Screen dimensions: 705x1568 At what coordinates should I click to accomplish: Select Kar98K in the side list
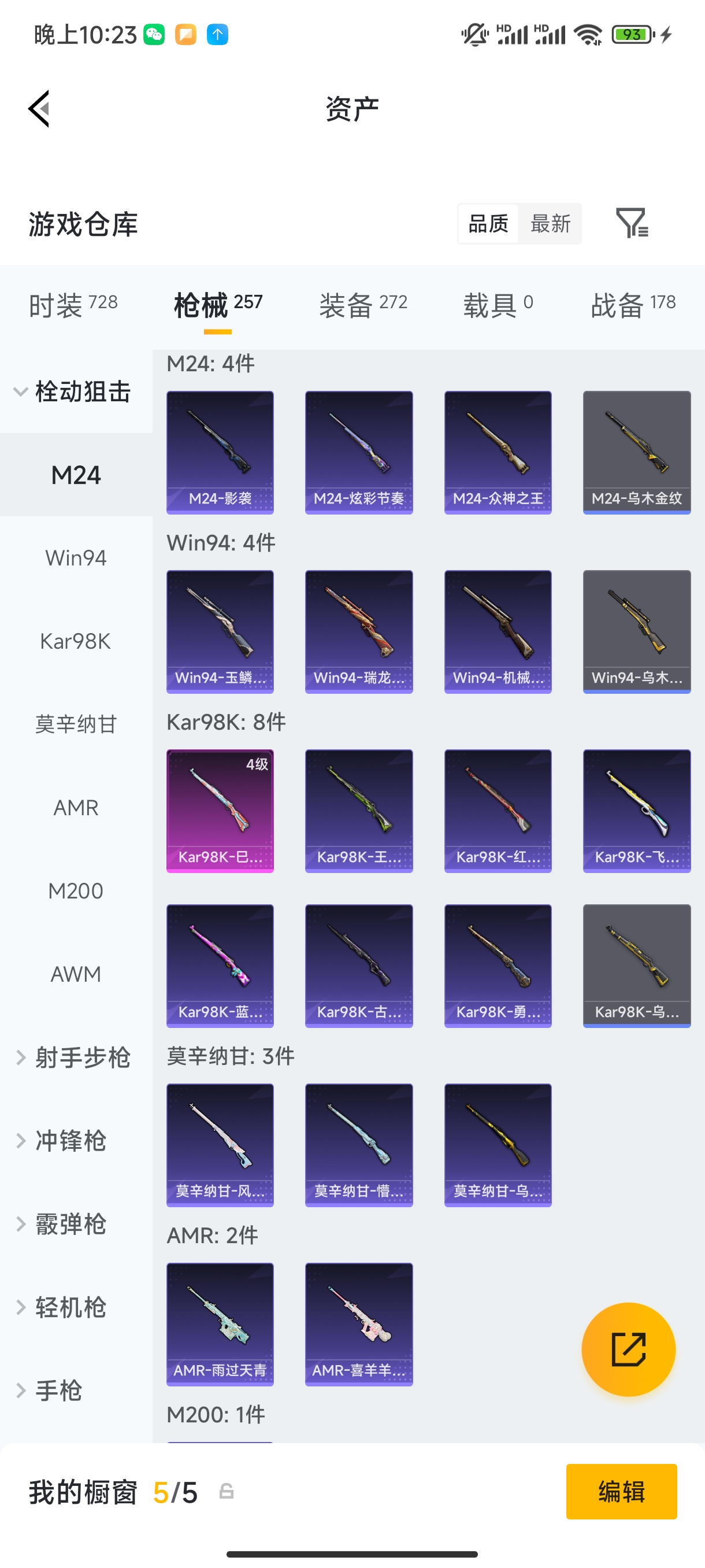click(76, 641)
